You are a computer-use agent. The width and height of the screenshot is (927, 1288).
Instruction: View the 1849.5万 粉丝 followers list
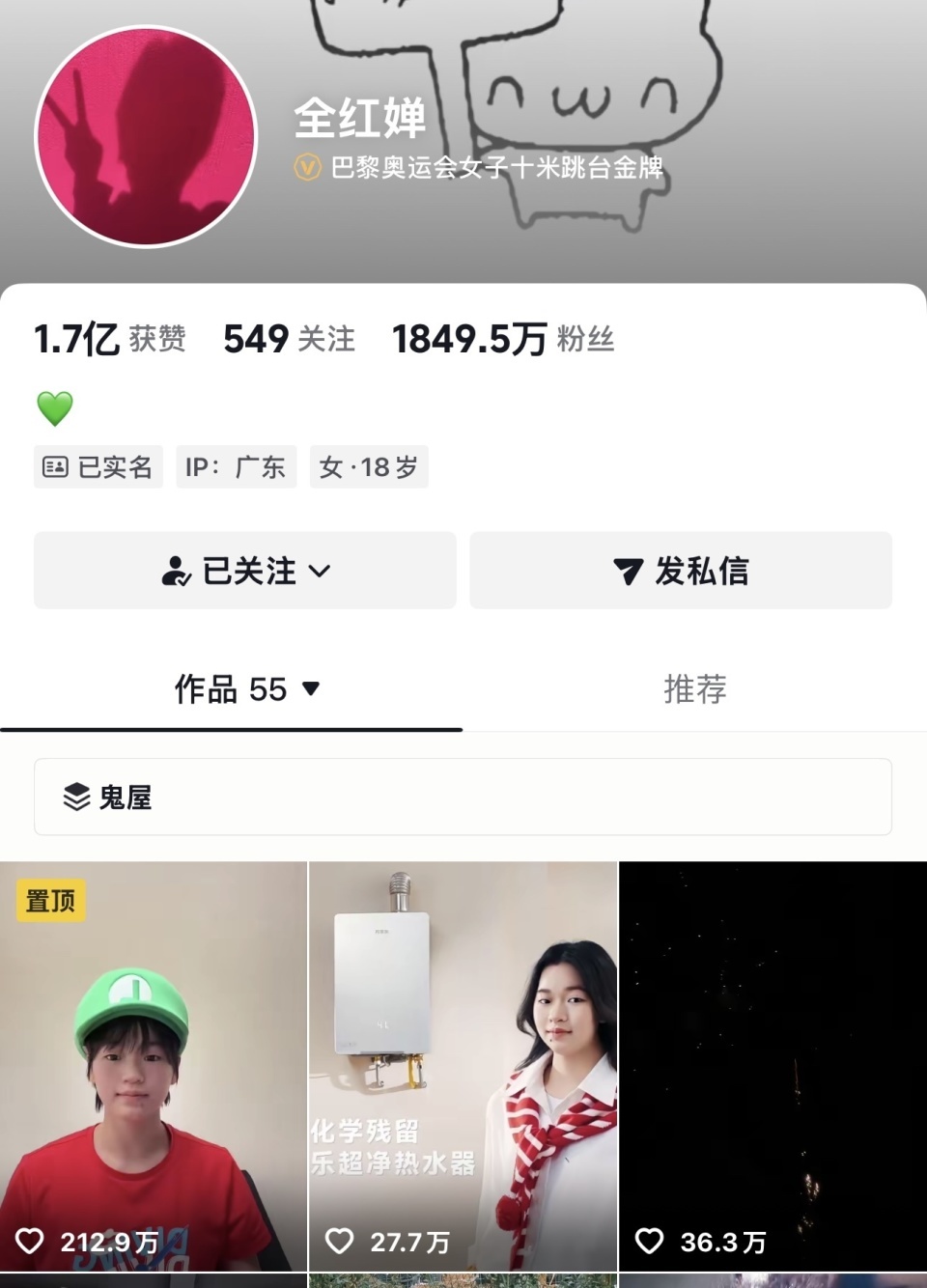point(502,339)
